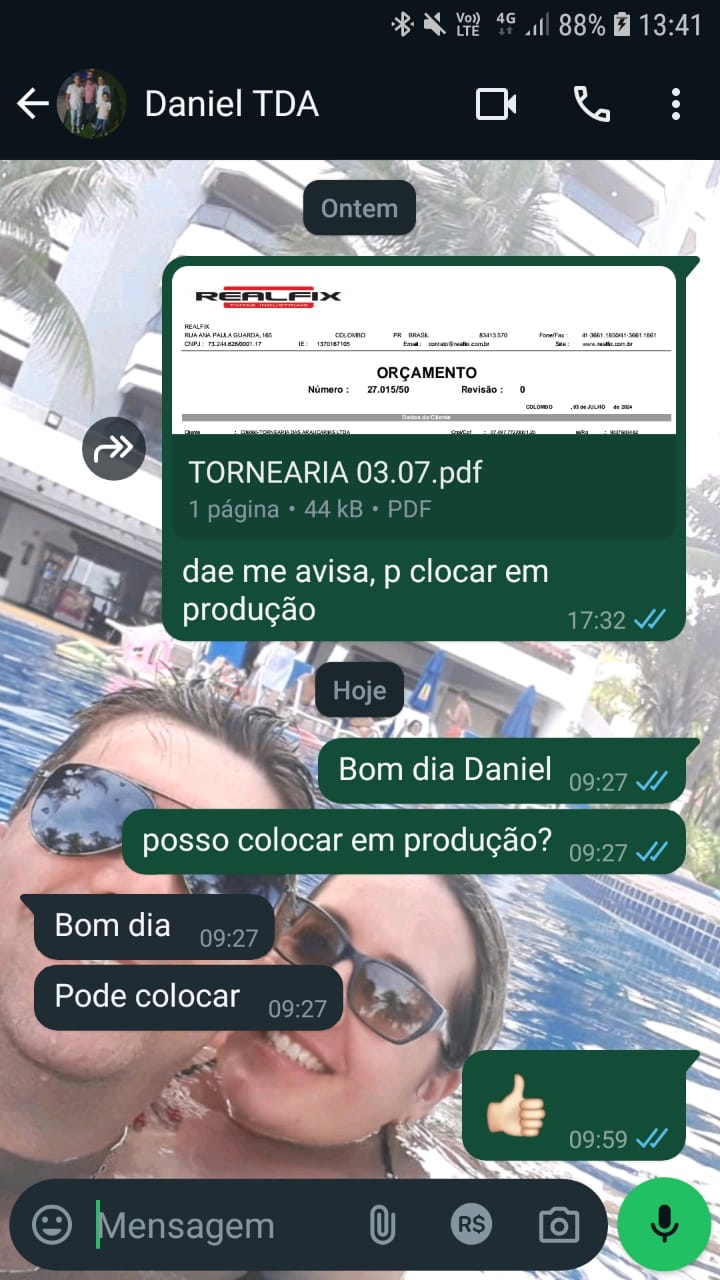Start a video call with Daniel TDA
The image size is (720, 1280).
pos(496,104)
